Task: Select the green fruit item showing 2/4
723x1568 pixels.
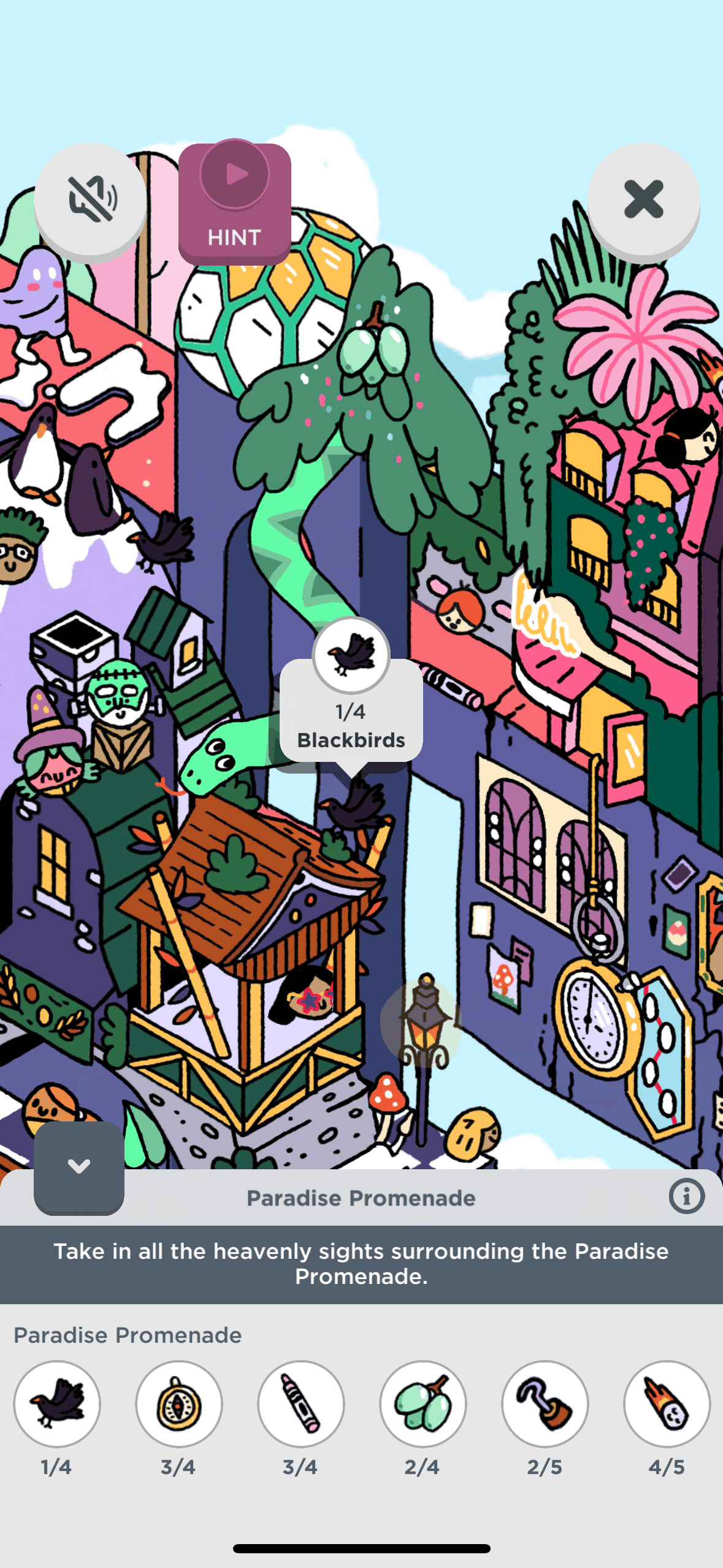Action: 423,1404
